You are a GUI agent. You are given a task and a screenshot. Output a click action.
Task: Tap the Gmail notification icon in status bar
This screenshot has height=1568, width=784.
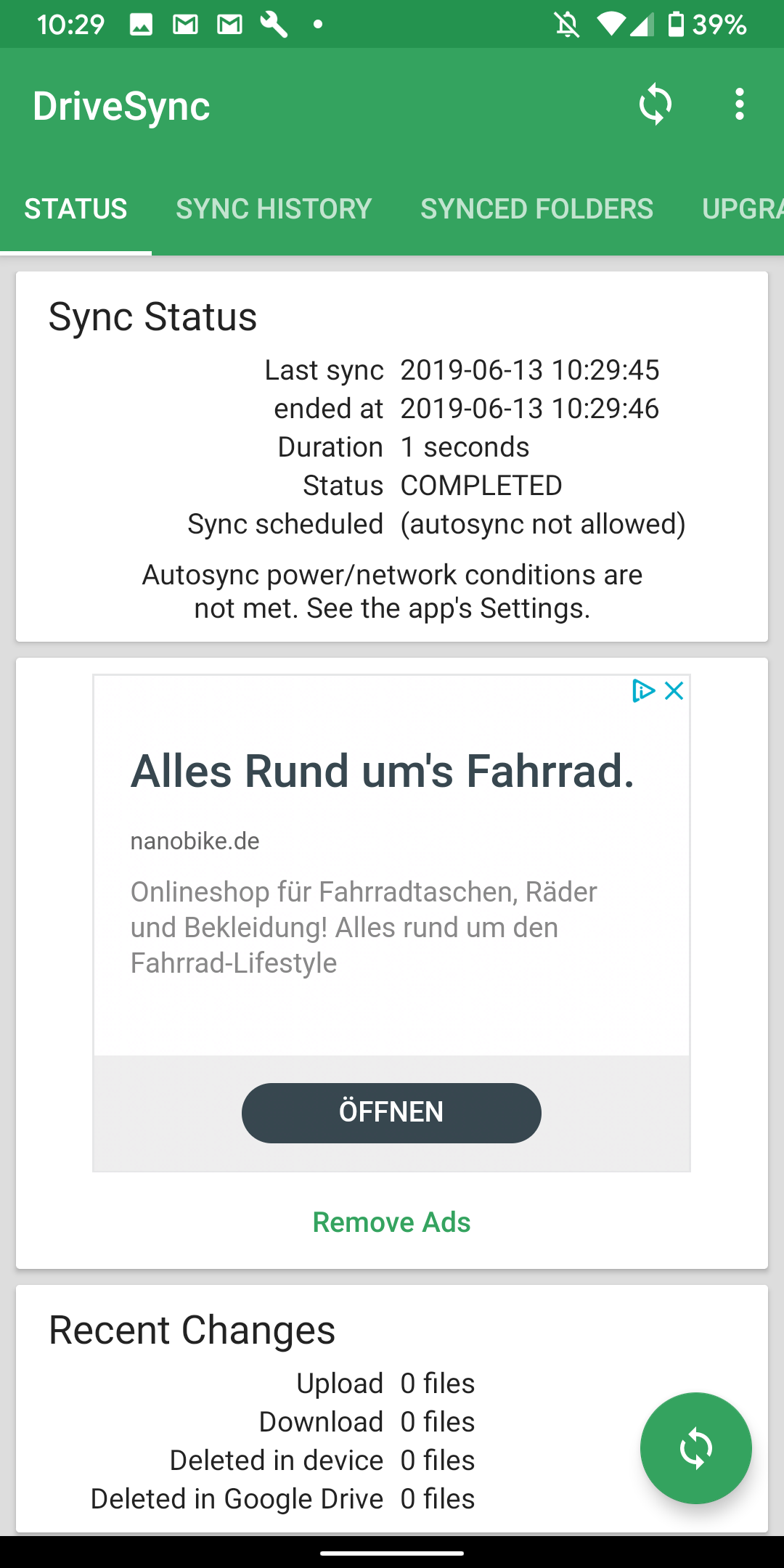tap(185, 24)
